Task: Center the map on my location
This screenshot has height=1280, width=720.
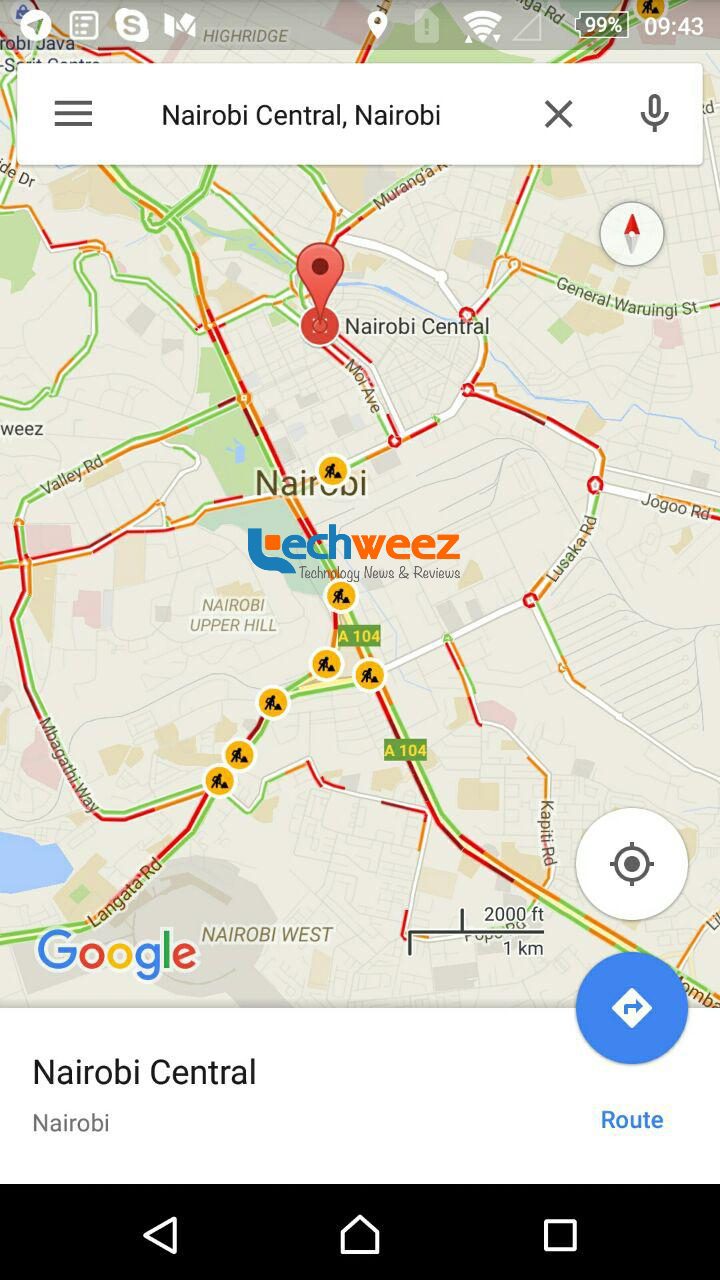Action: (x=632, y=864)
